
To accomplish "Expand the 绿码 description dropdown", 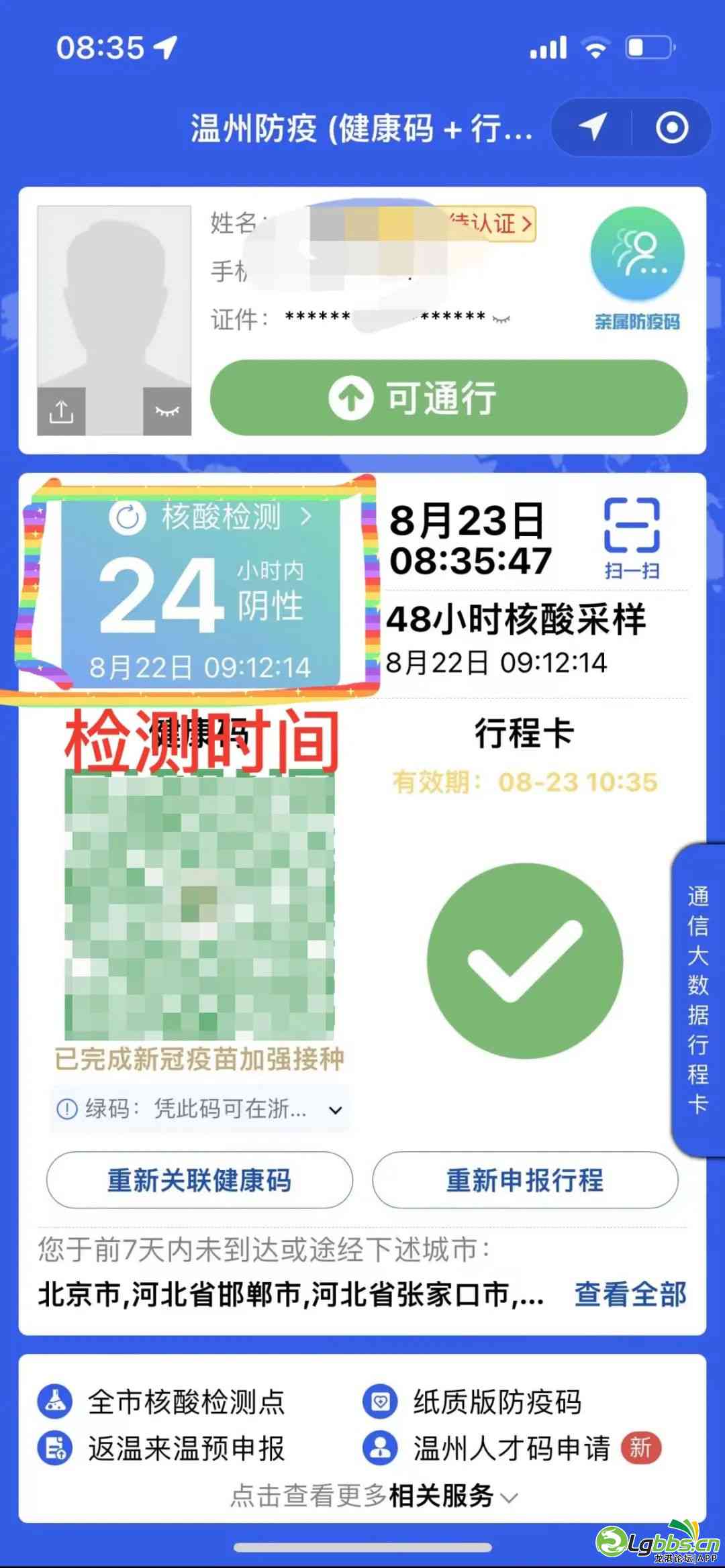I will (335, 1110).
